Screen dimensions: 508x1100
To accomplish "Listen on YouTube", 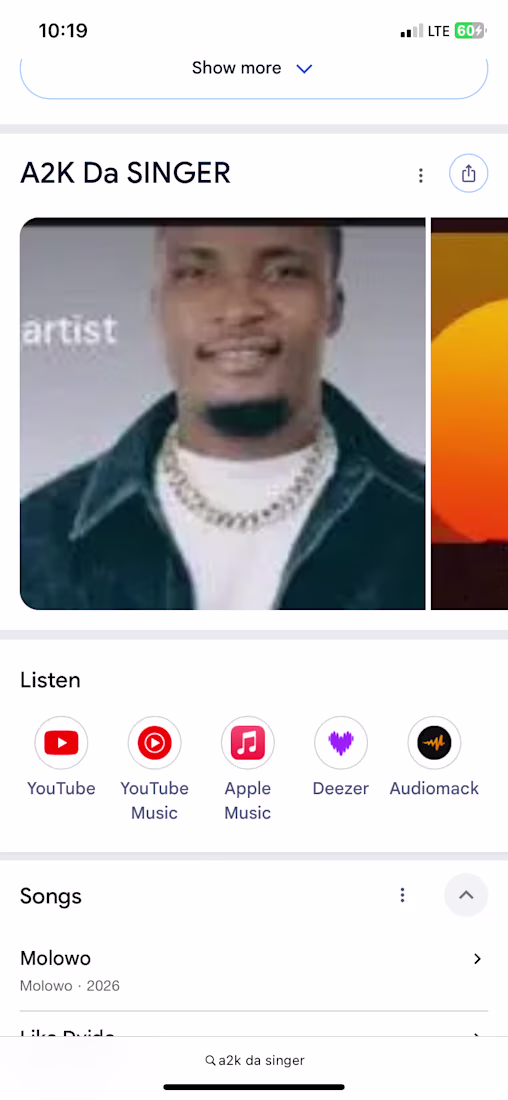I will (61, 757).
